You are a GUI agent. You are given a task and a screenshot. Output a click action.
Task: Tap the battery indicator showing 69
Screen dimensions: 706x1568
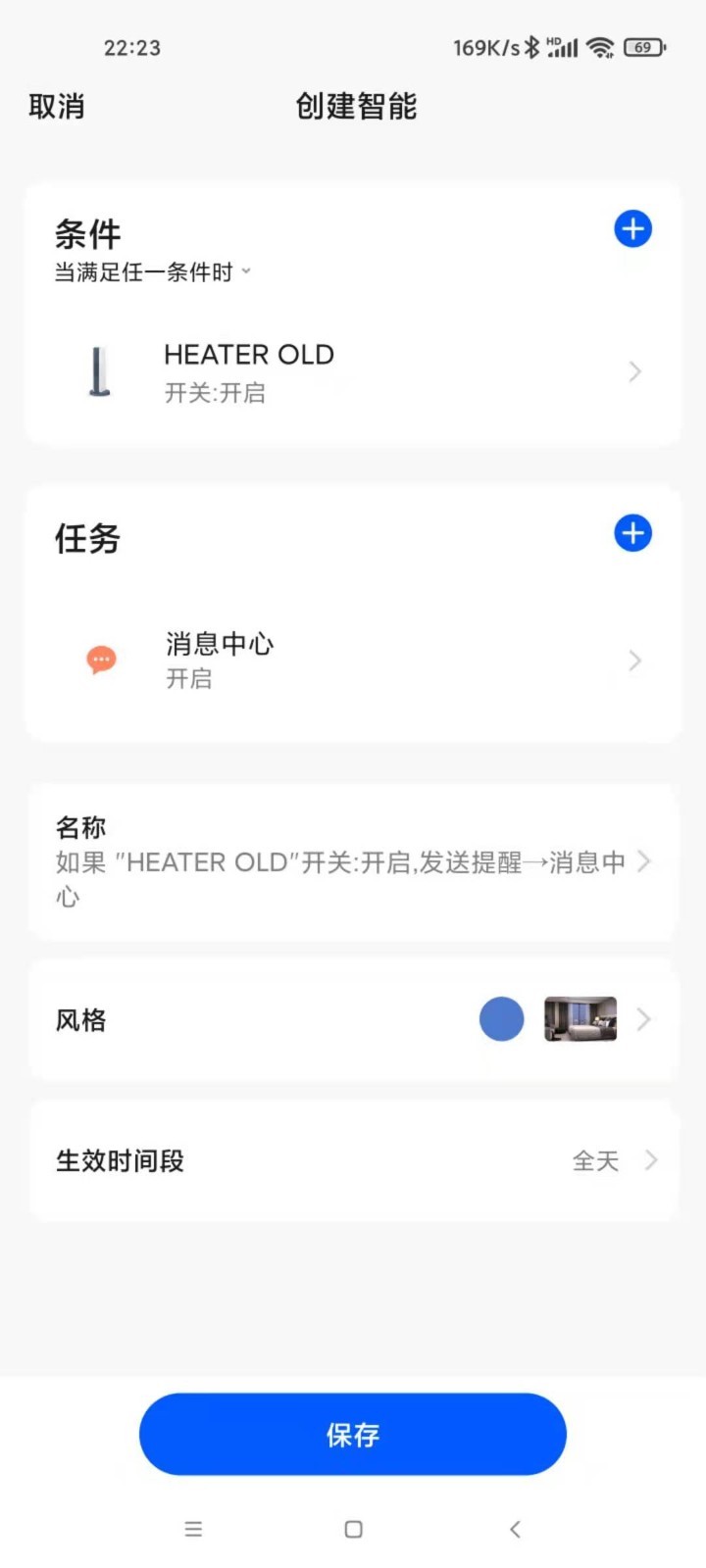point(644,46)
